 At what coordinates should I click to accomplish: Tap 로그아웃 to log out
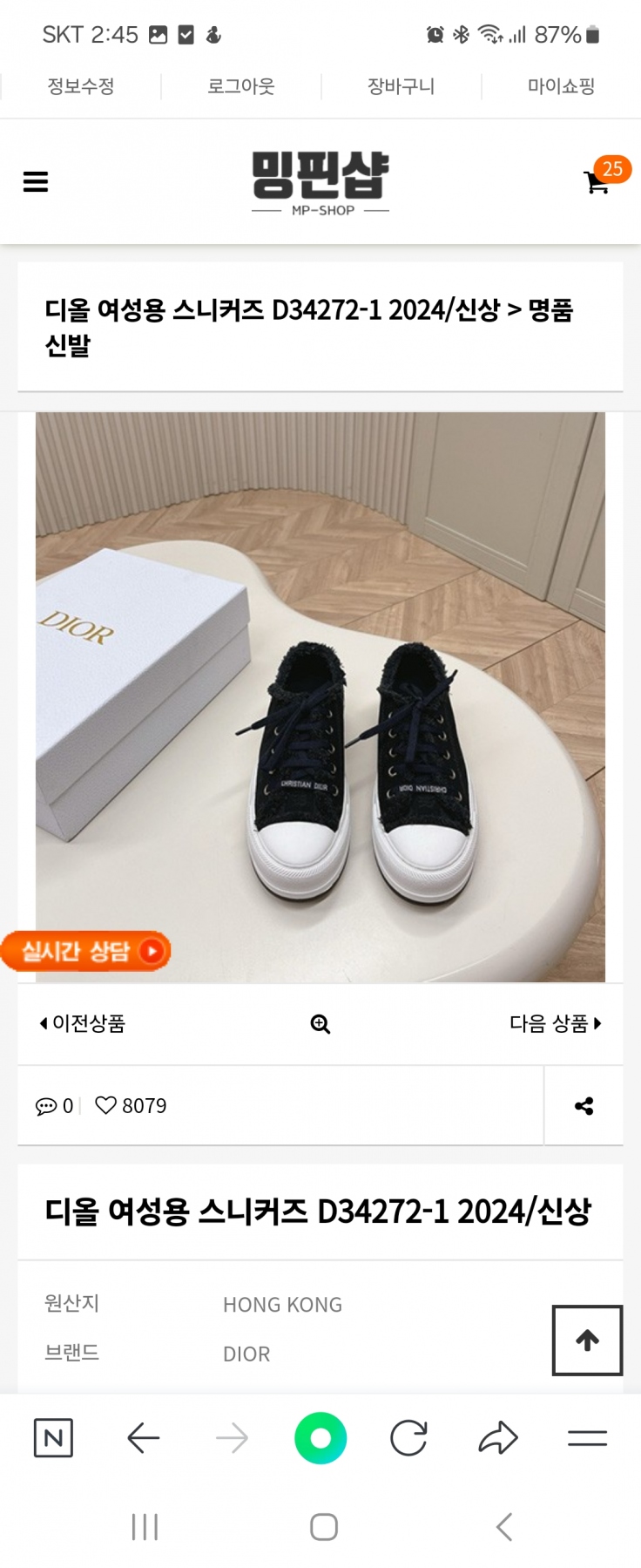coord(240,86)
